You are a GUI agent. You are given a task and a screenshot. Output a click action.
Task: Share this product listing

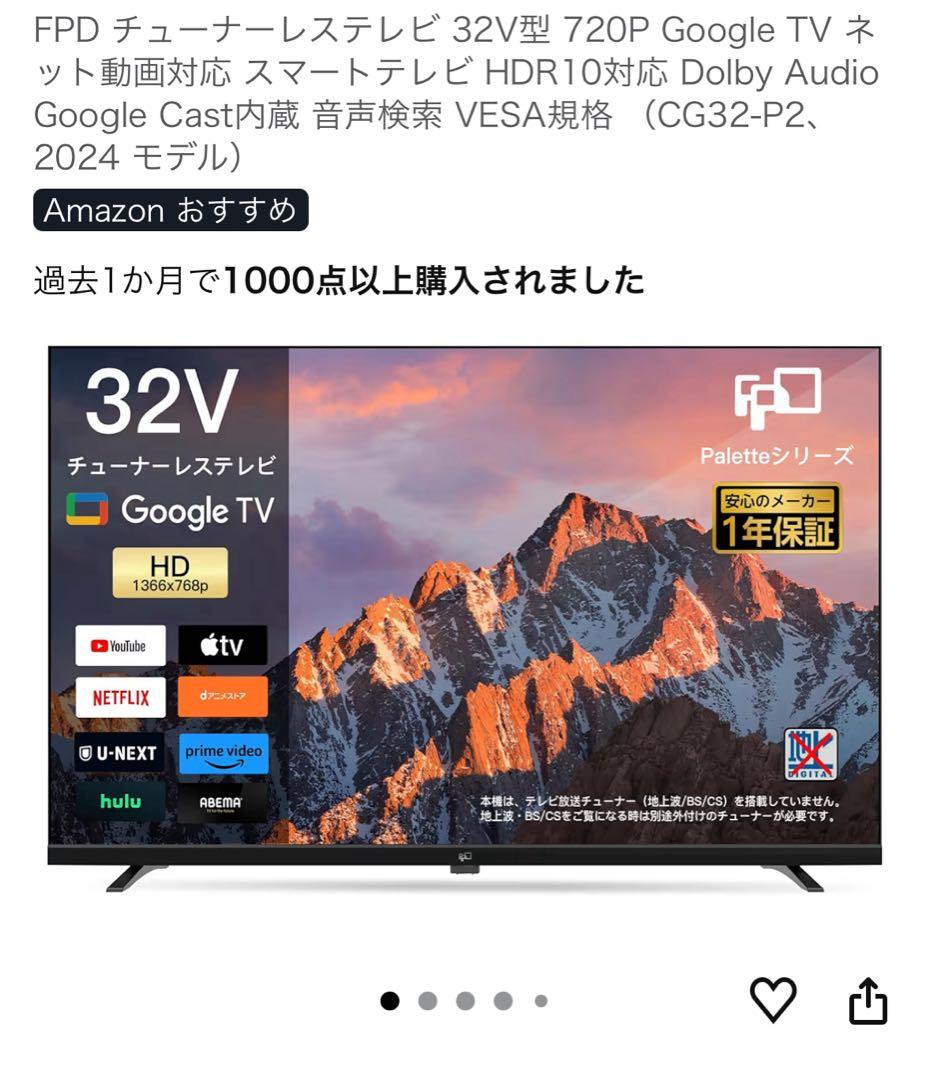coord(867,1001)
